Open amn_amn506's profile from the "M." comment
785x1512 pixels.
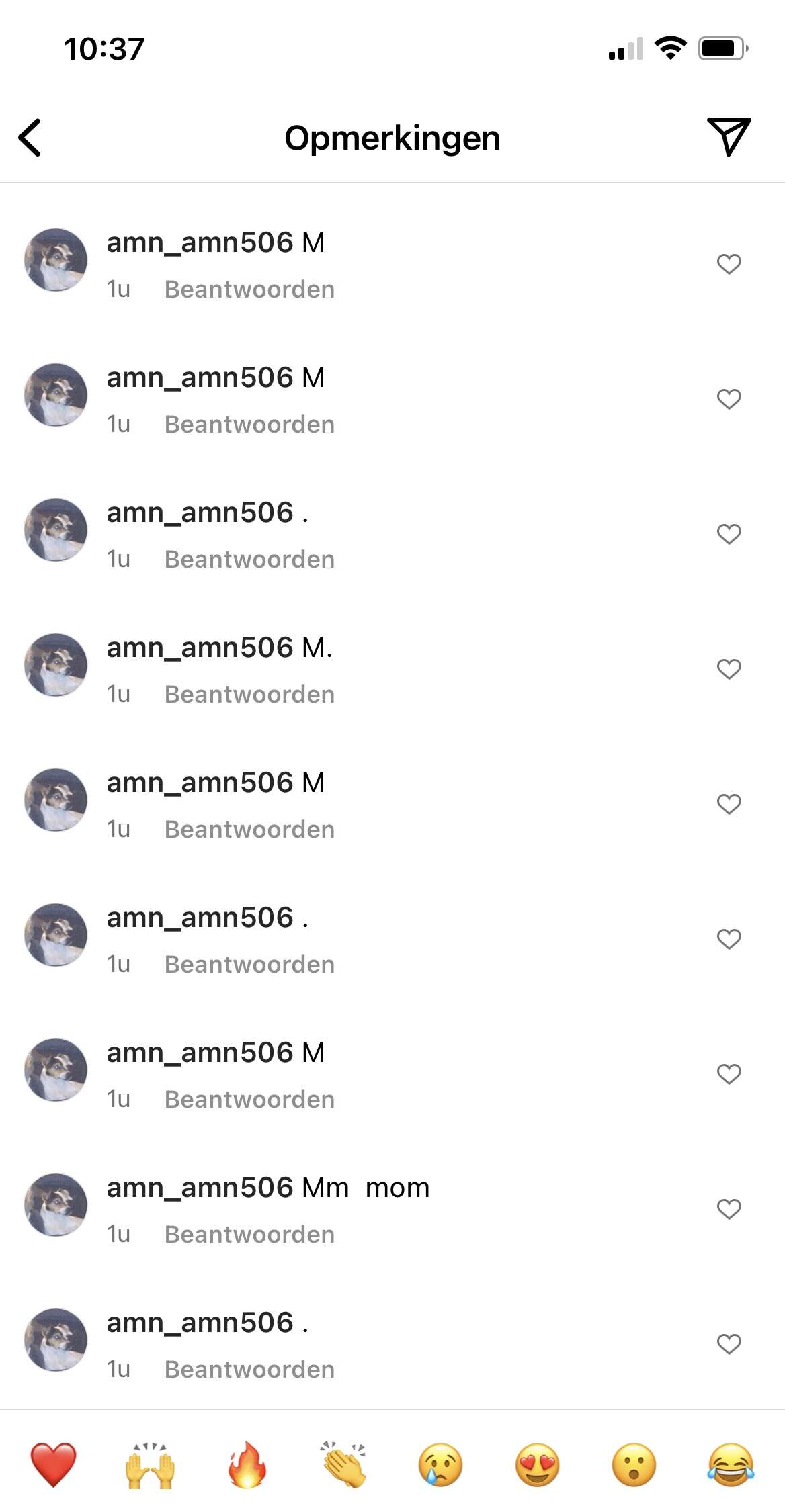pyautogui.click(x=200, y=648)
